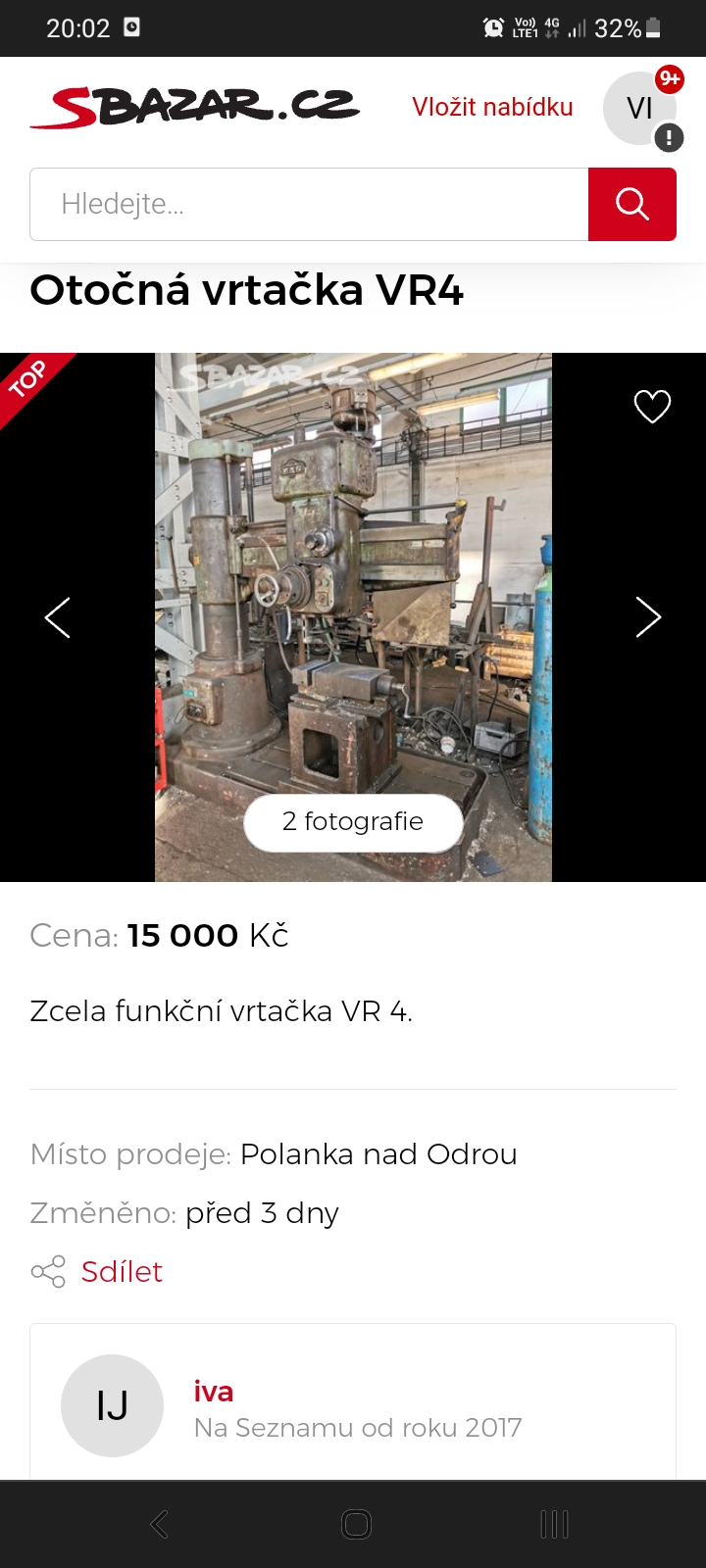Open seller iva's profile
706x1568 pixels.
[x=214, y=1392]
